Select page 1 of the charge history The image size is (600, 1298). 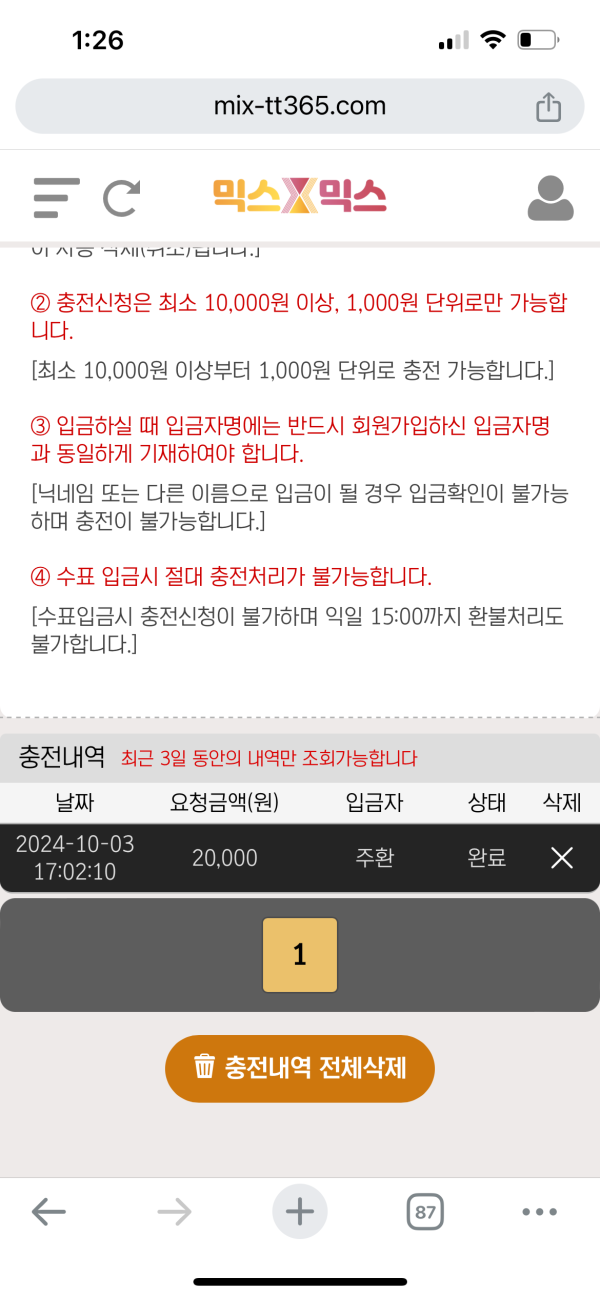300,954
